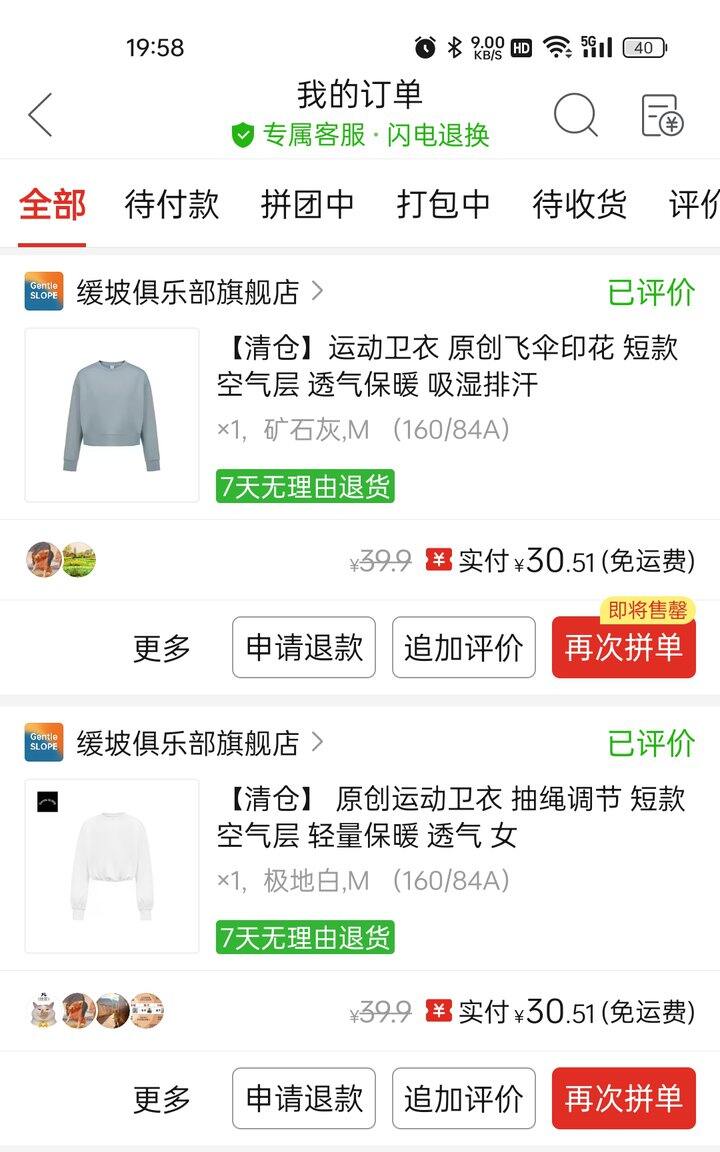The width and height of the screenshot is (720, 1152).
Task: Tap 追加评价 for the 极地白 sweatshirt
Action: pyautogui.click(x=463, y=1099)
